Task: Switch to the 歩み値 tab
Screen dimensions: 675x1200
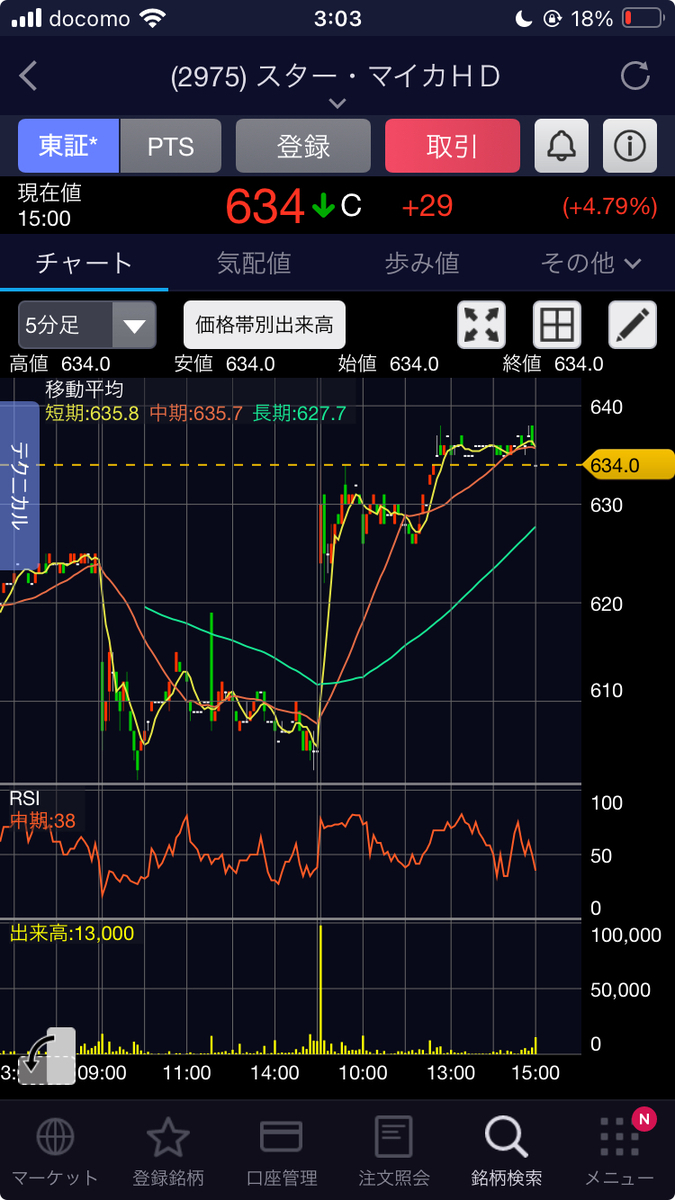Action: (x=422, y=263)
